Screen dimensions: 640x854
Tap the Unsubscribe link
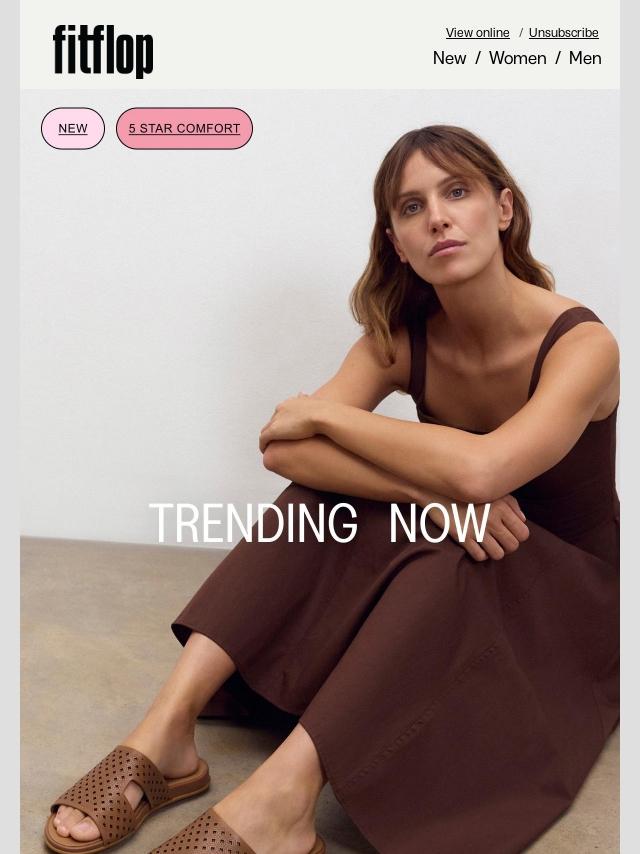563,33
